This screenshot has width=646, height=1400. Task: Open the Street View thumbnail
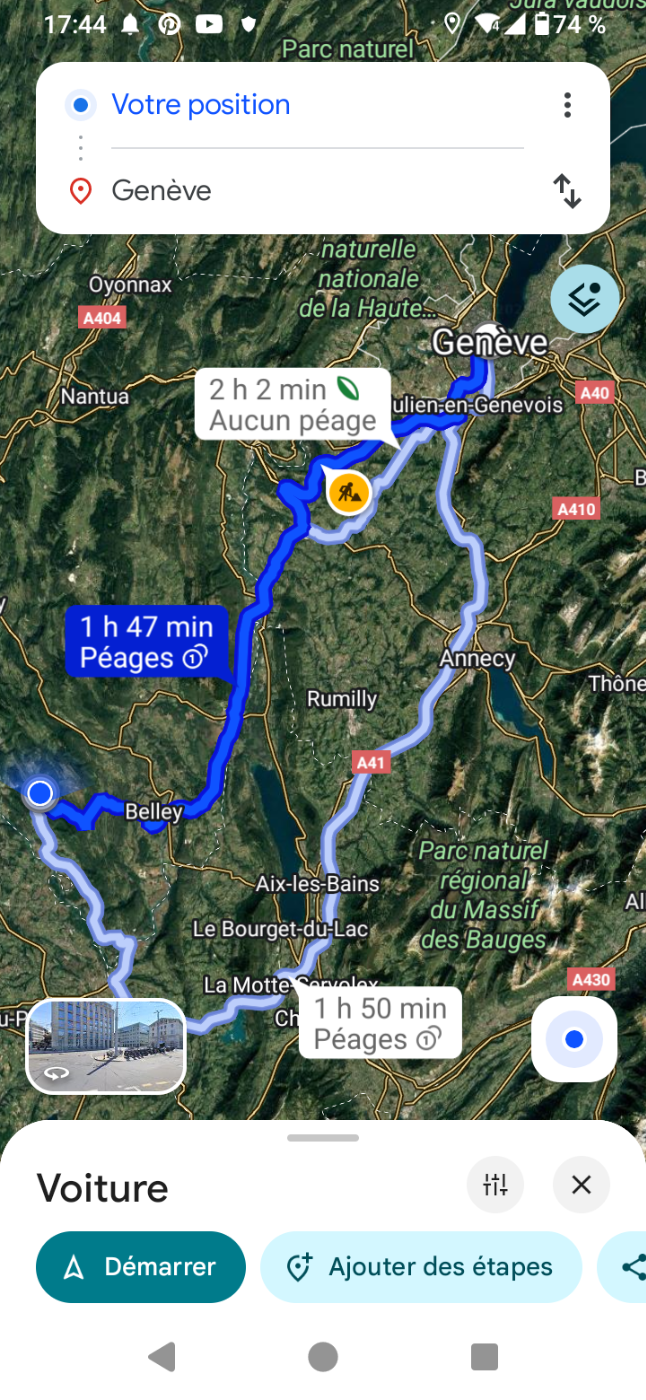tap(106, 1046)
